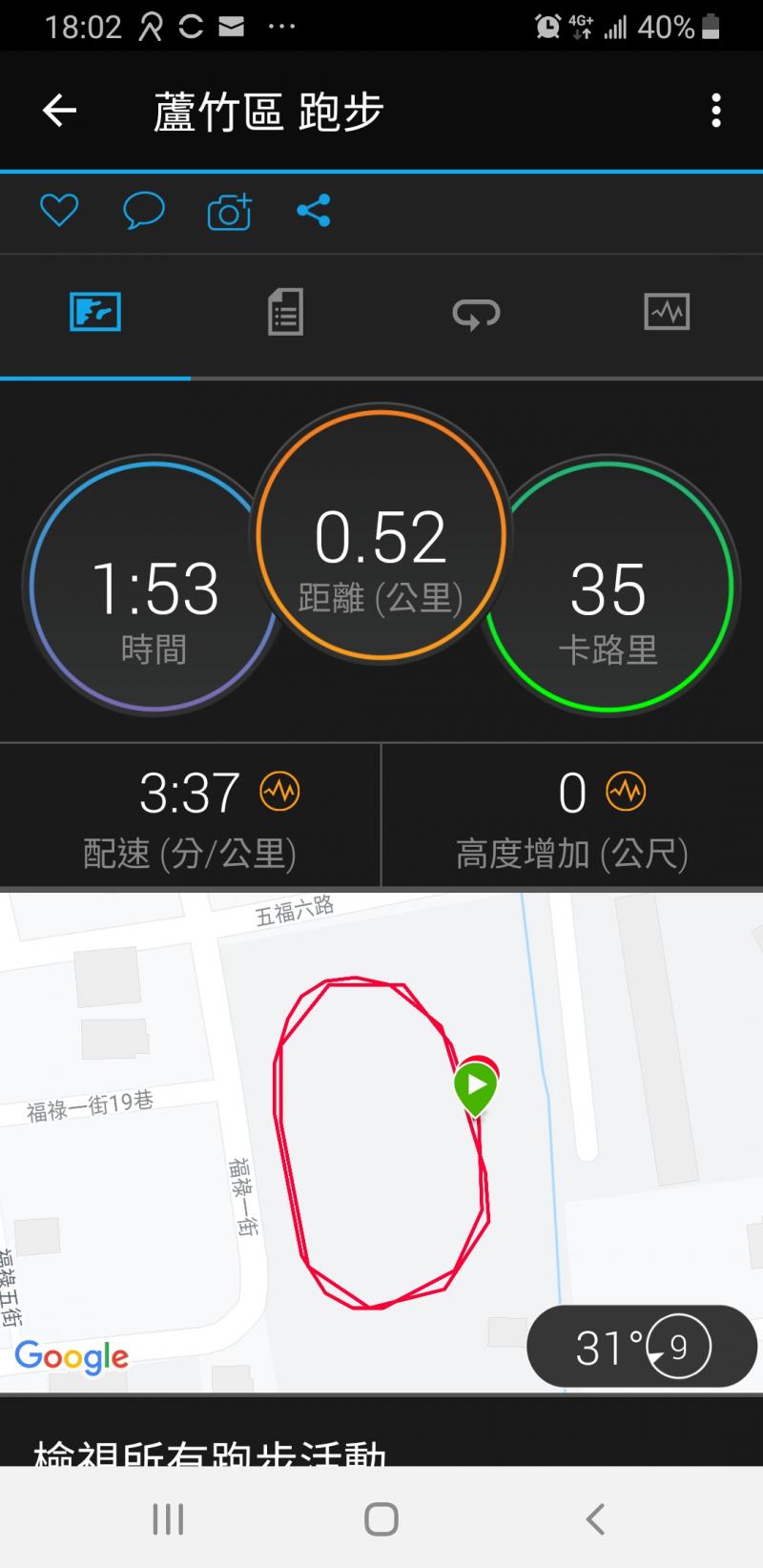Go back using the top arrow
The image size is (763, 1568).
[59, 111]
